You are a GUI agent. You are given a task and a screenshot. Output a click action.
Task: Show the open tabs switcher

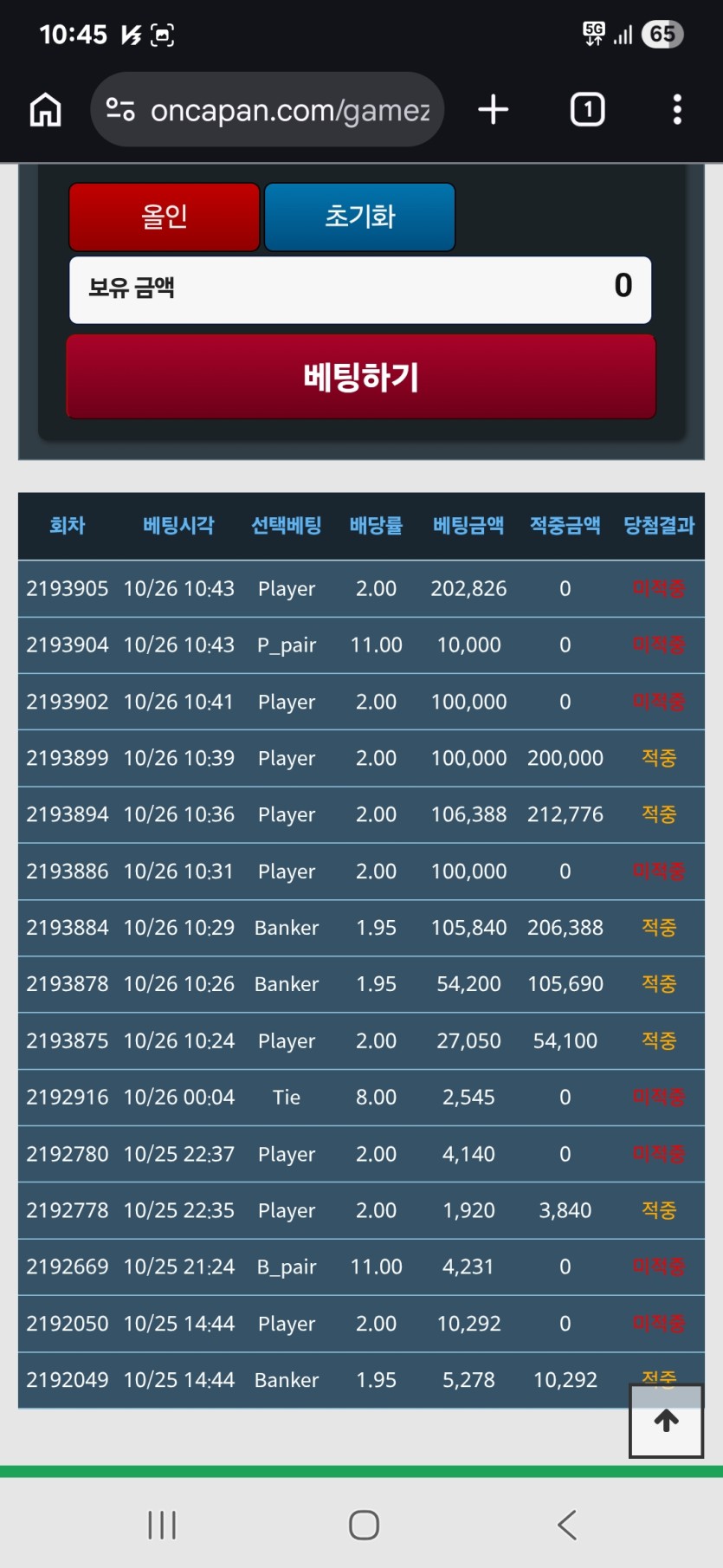[588, 110]
